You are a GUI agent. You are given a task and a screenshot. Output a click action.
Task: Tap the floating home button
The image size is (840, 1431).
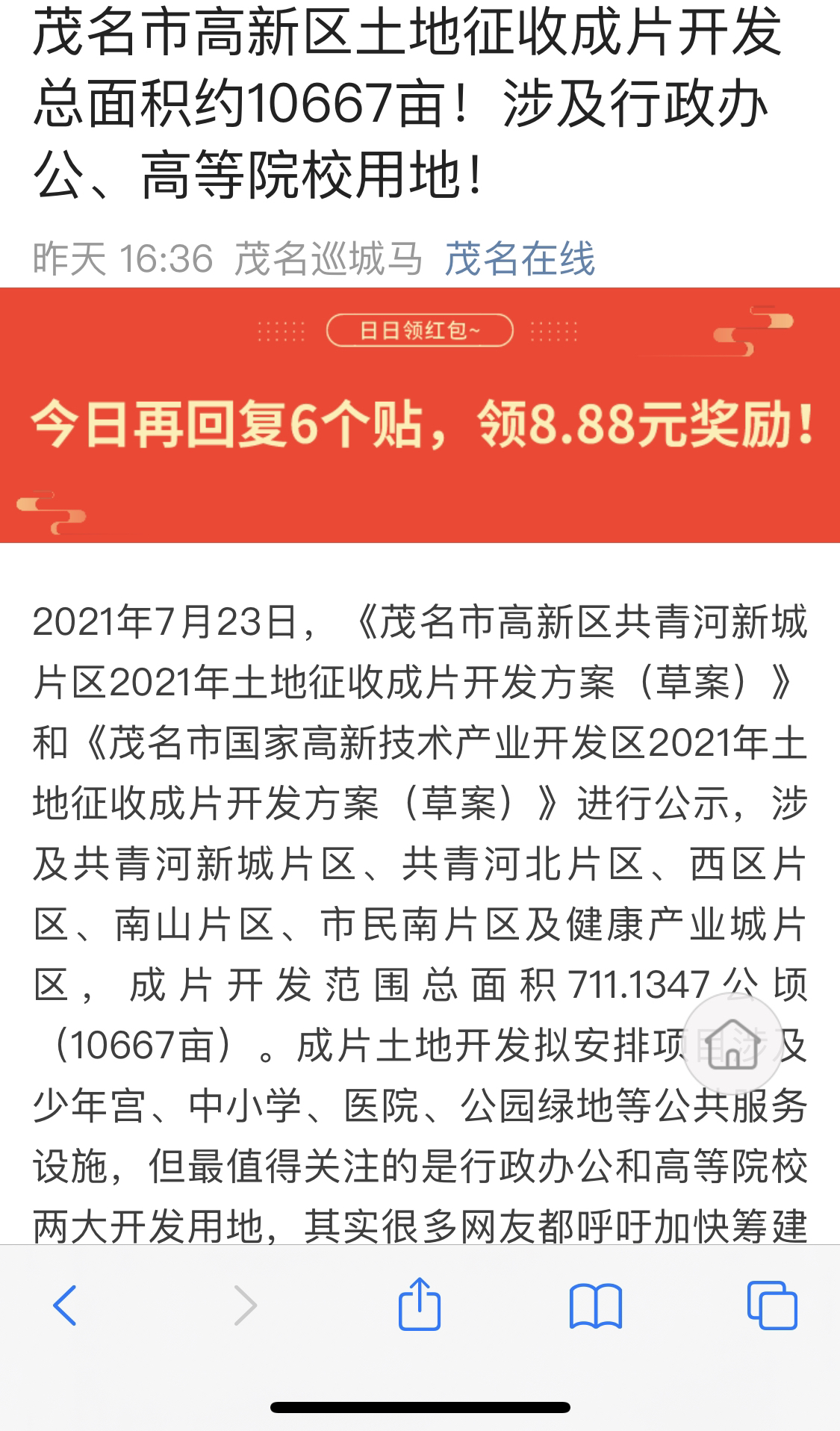click(x=732, y=1044)
